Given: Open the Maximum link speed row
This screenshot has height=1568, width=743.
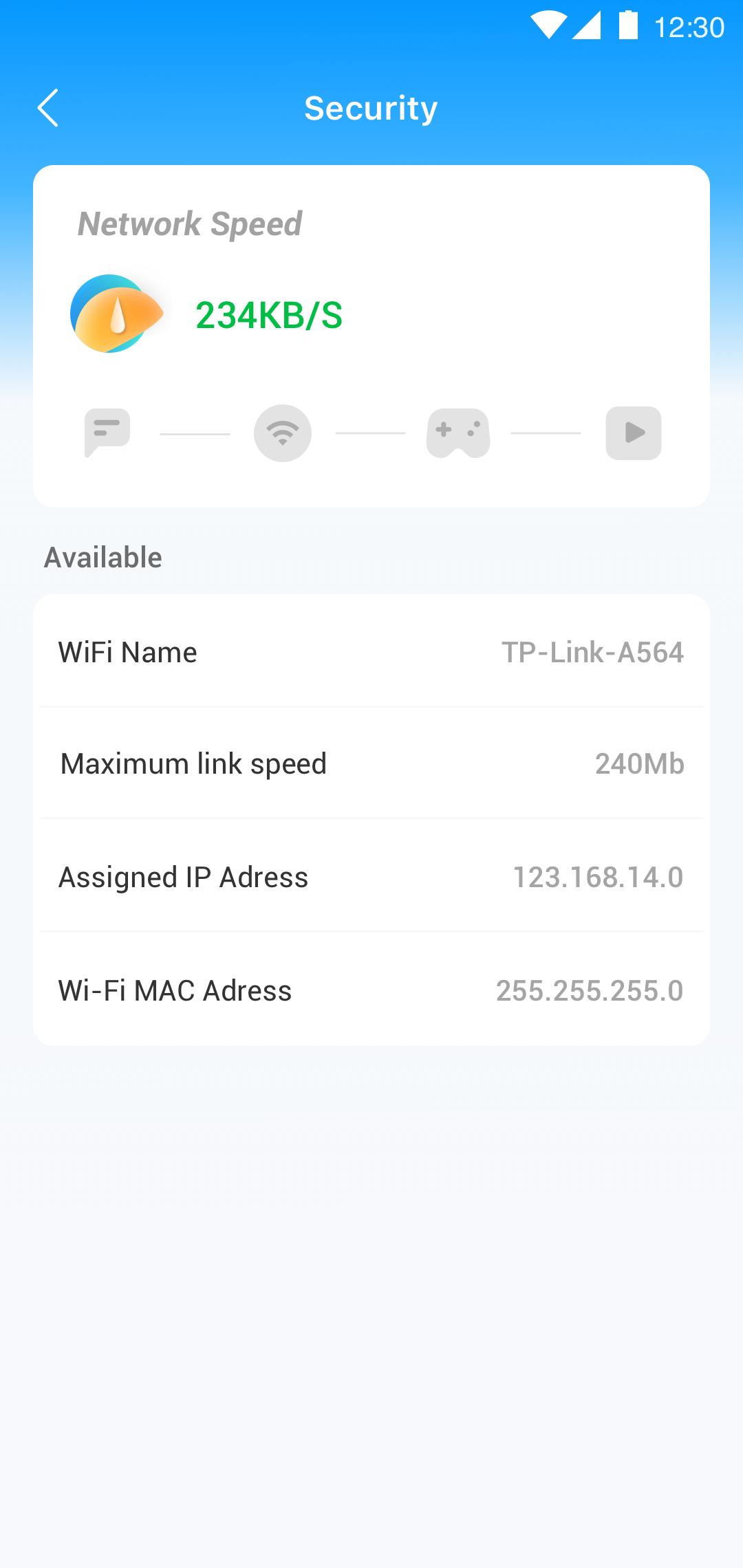Looking at the screenshot, I should [x=371, y=763].
